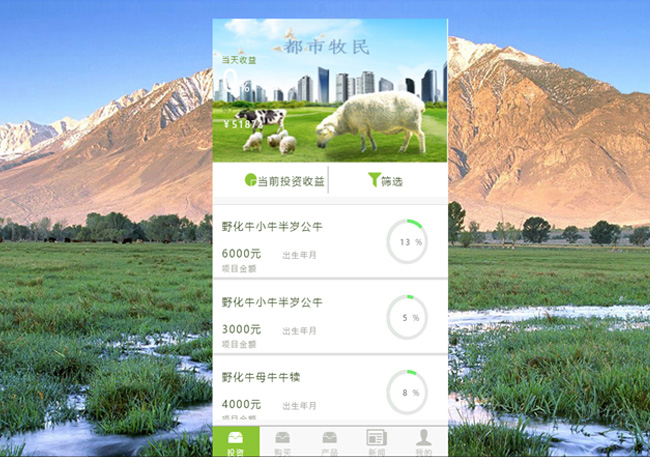Open the 6000元 野化牛小牛半岁公牛 project

point(300,241)
